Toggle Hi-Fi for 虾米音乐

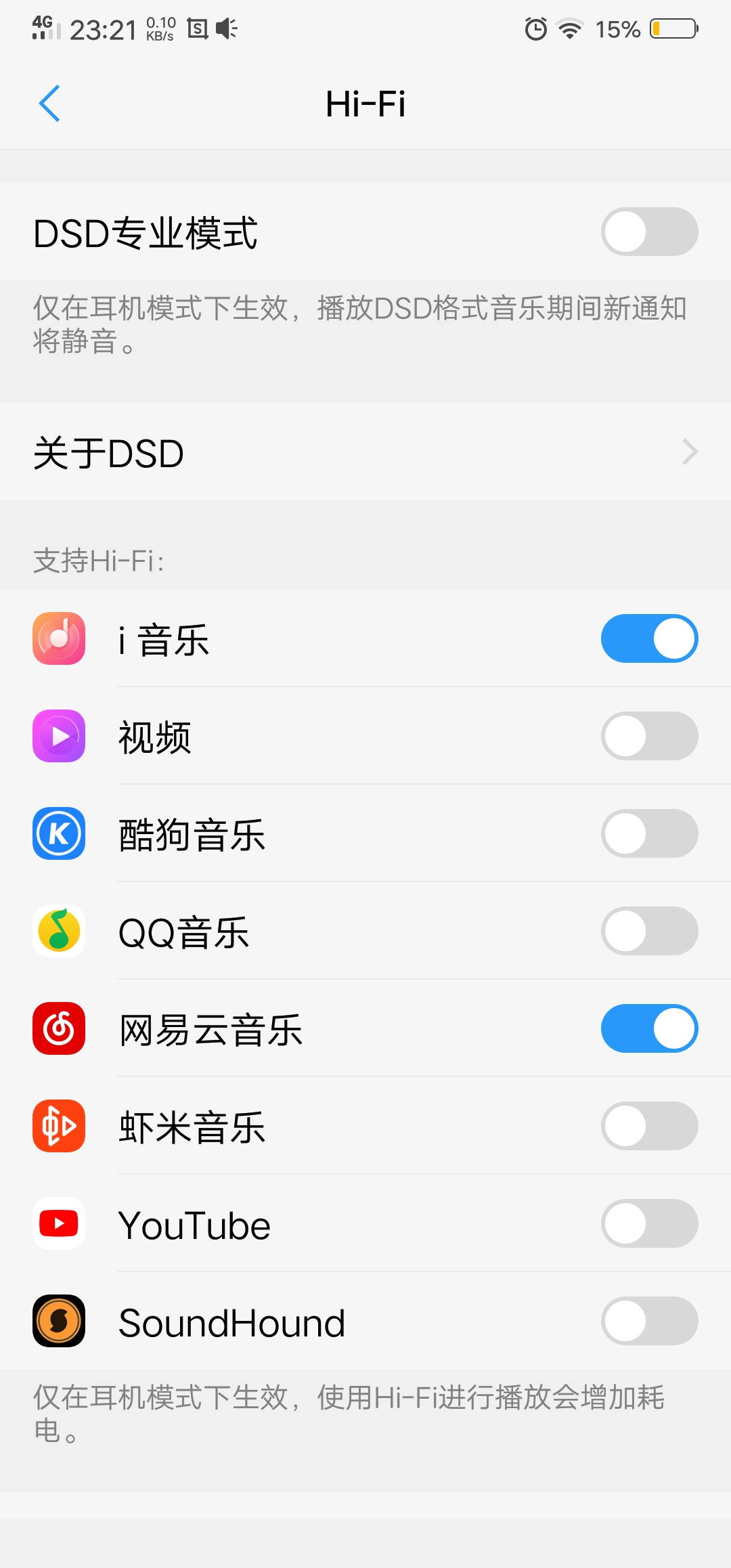click(x=649, y=1126)
